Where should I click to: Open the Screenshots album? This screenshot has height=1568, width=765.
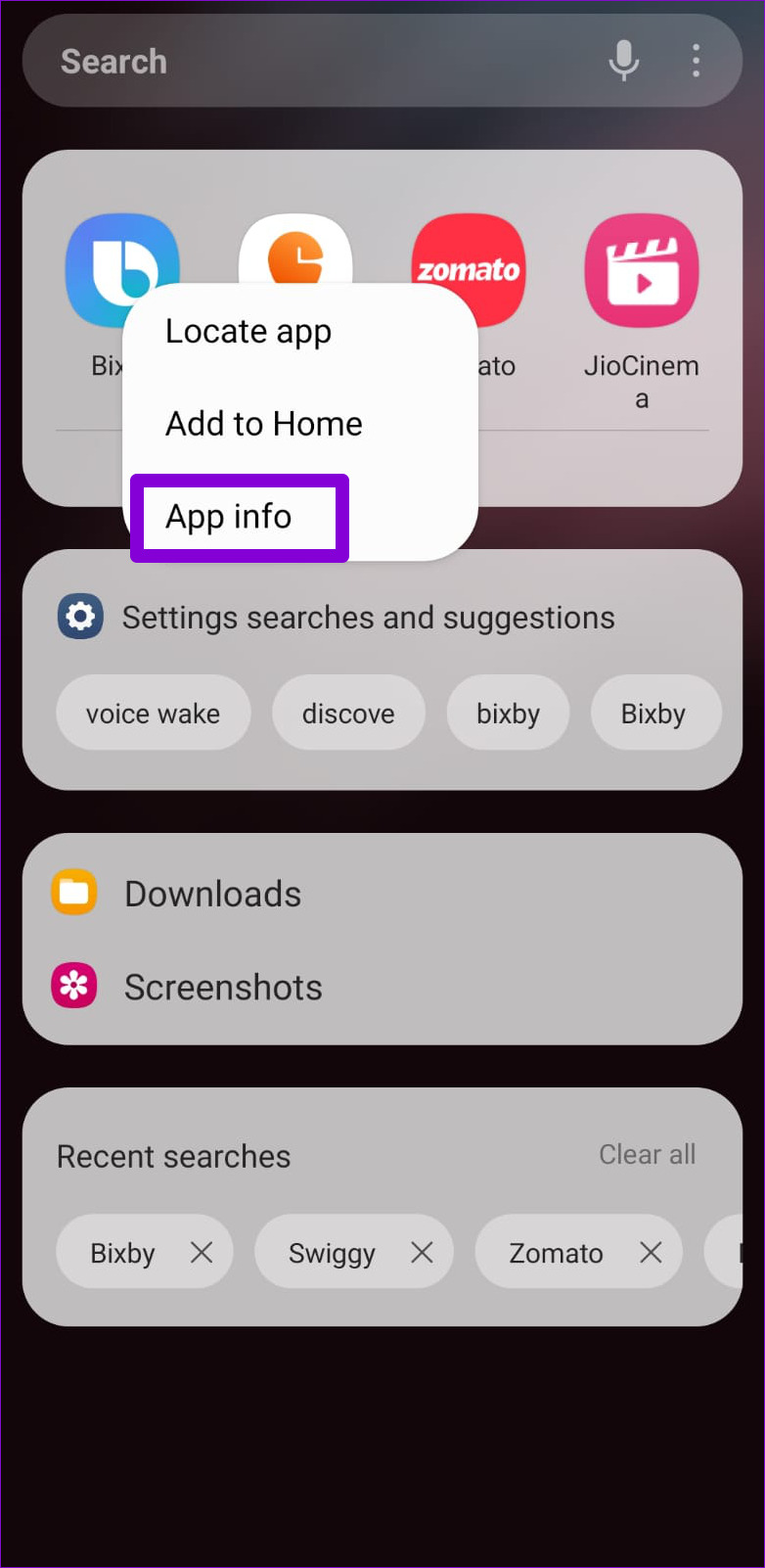223,988
